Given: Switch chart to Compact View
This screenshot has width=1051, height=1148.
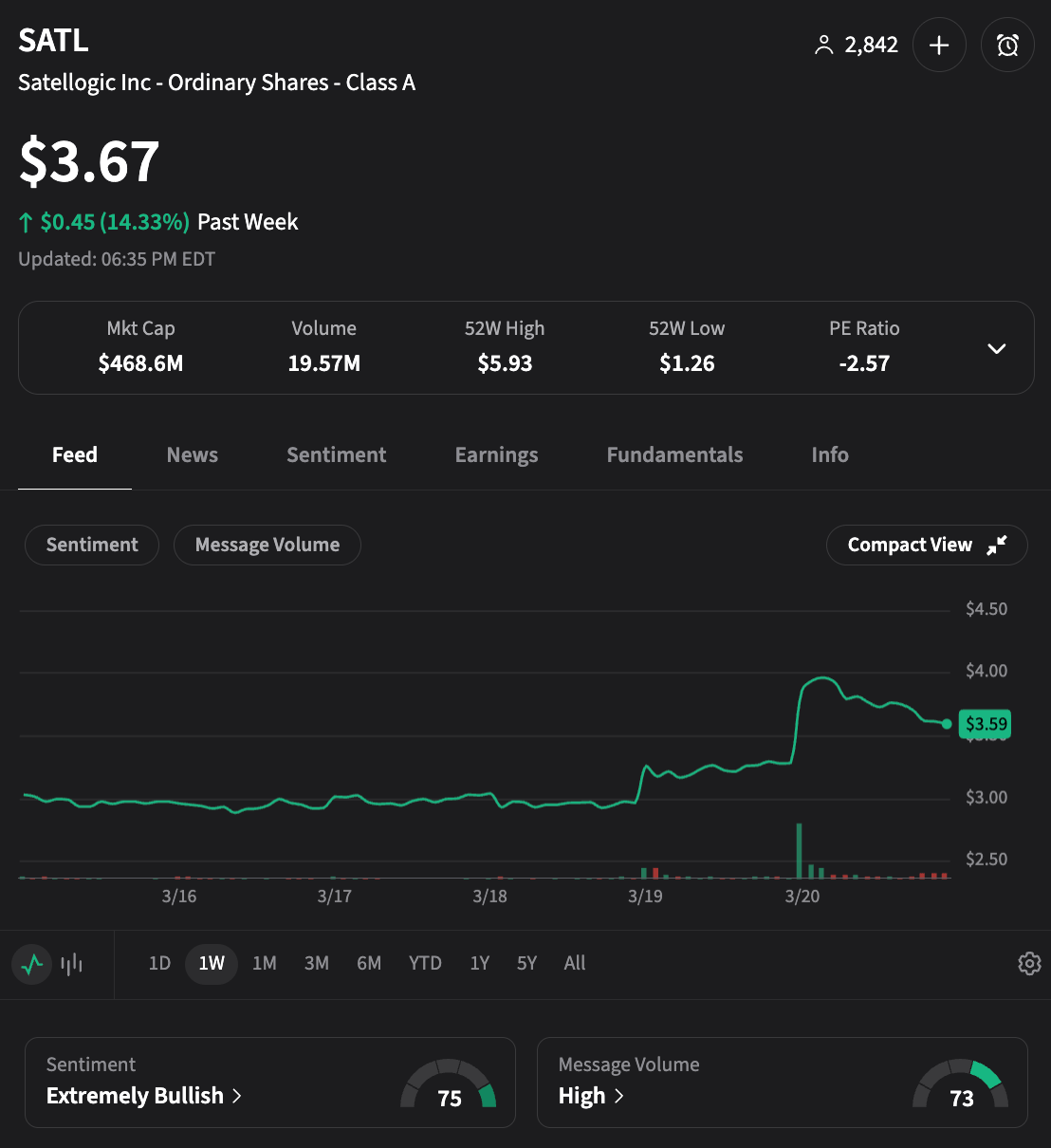Looking at the screenshot, I should click(x=927, y=546).
